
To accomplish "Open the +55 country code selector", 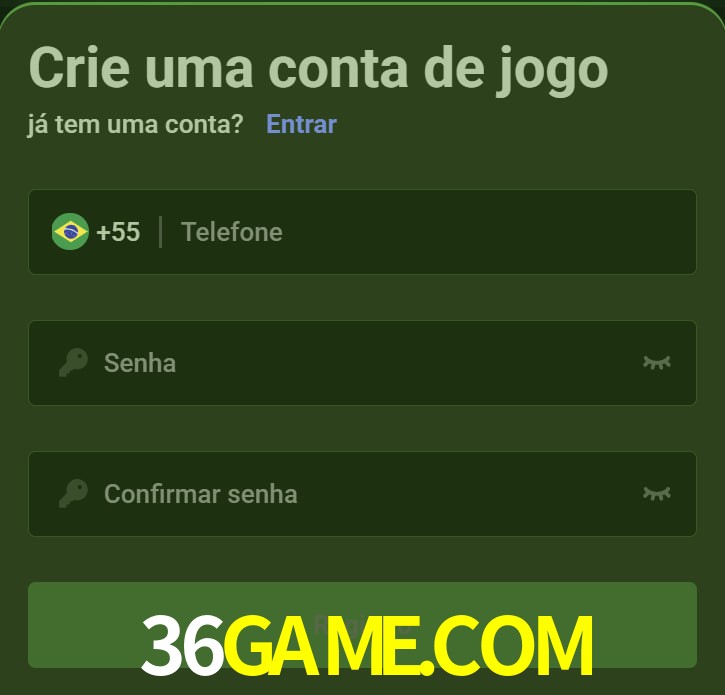I will pos(97,232).
